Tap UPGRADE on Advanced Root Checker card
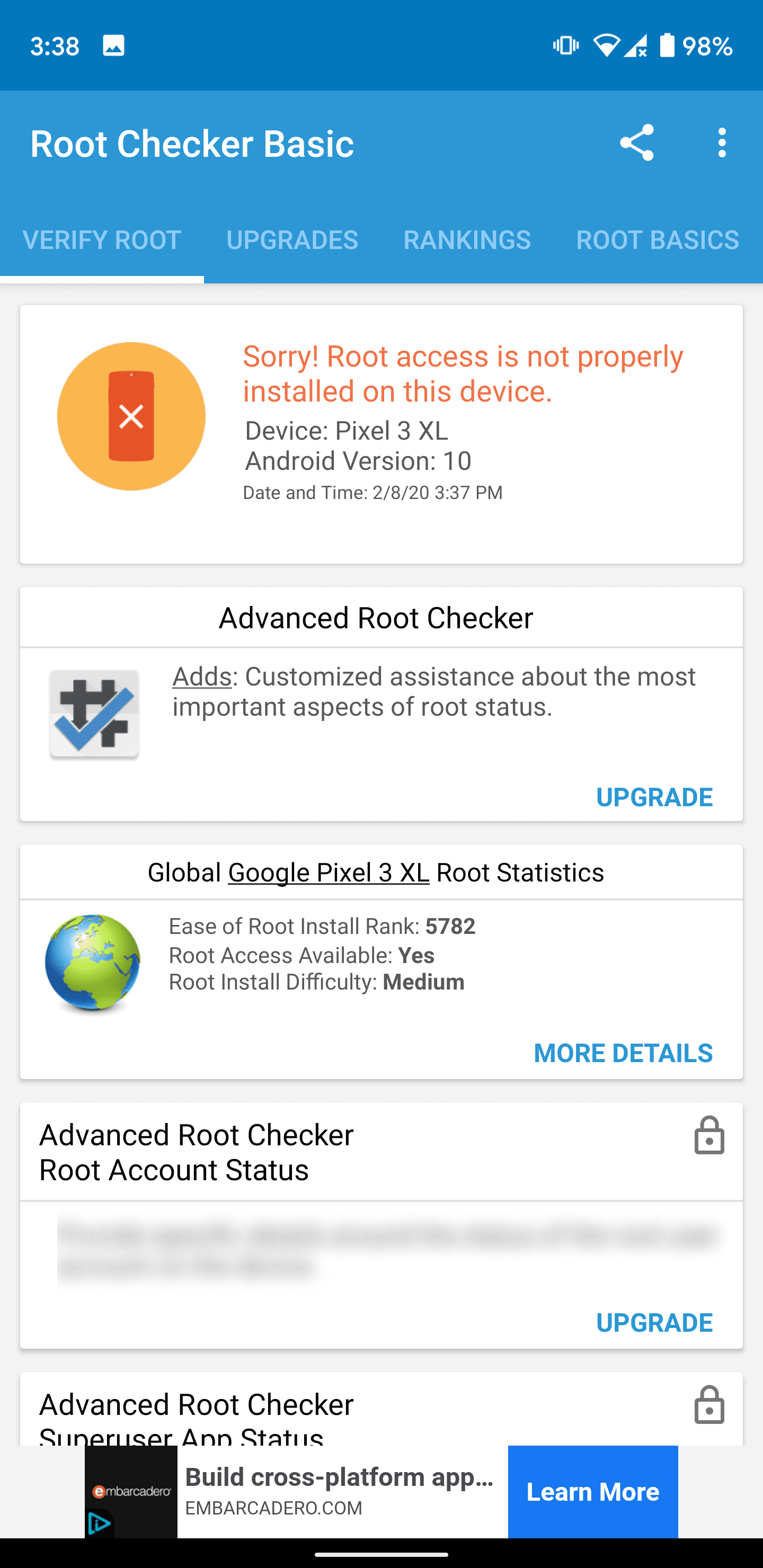 coord(654,796)
